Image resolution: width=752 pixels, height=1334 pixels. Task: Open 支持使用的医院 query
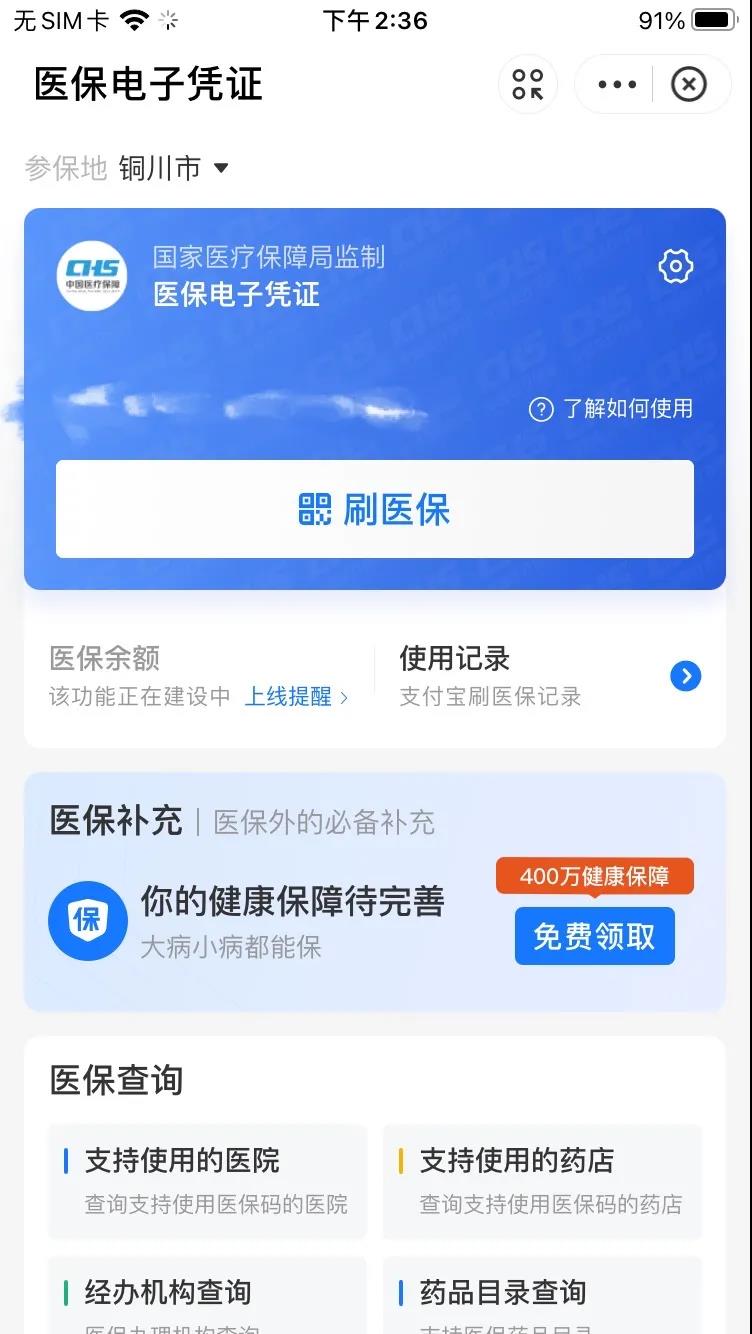click(208, 1180)
